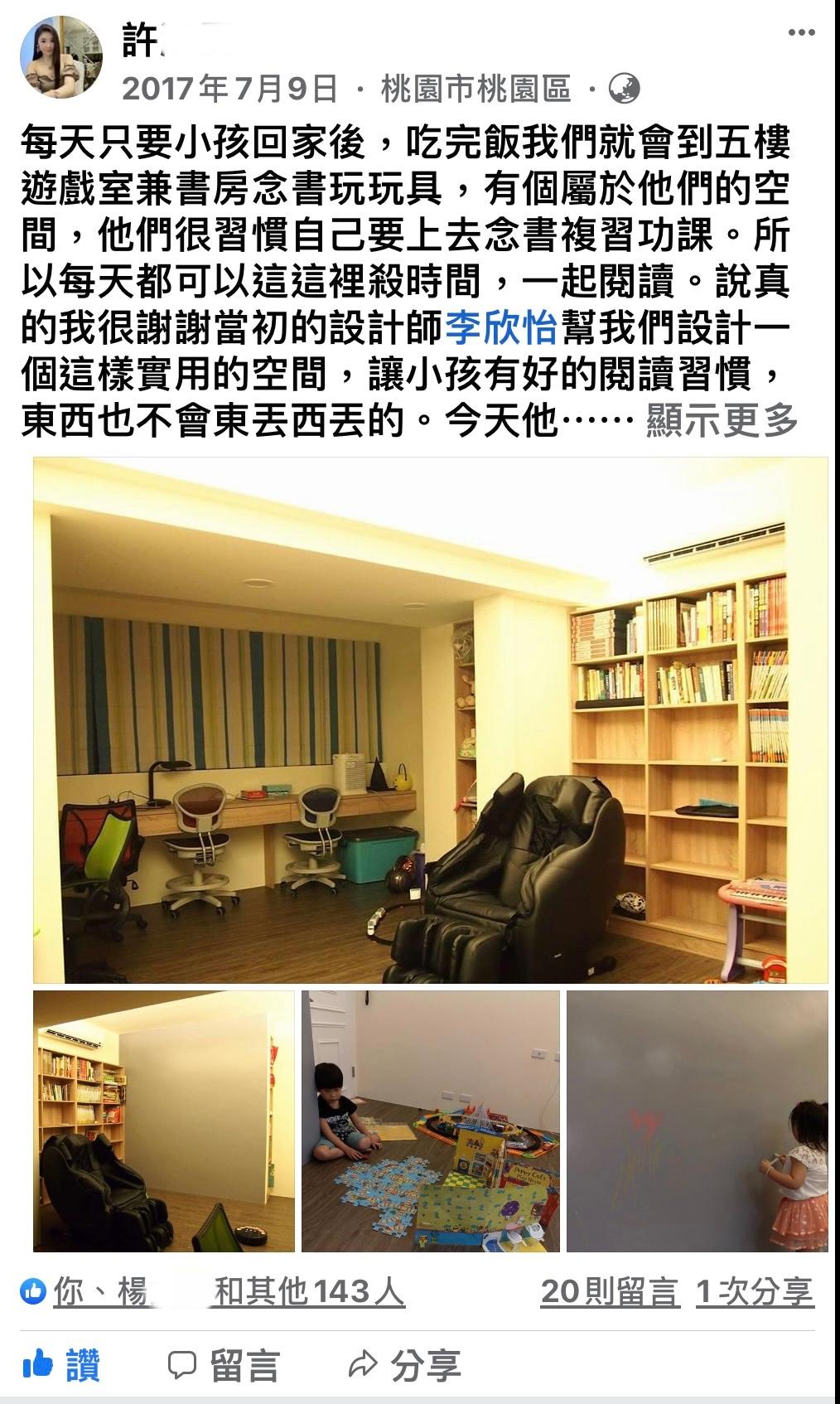Viewport: 840px width, 1404px height.
Task: Open the photo of the girl drawing
Action: click(x=697, y=1121)
